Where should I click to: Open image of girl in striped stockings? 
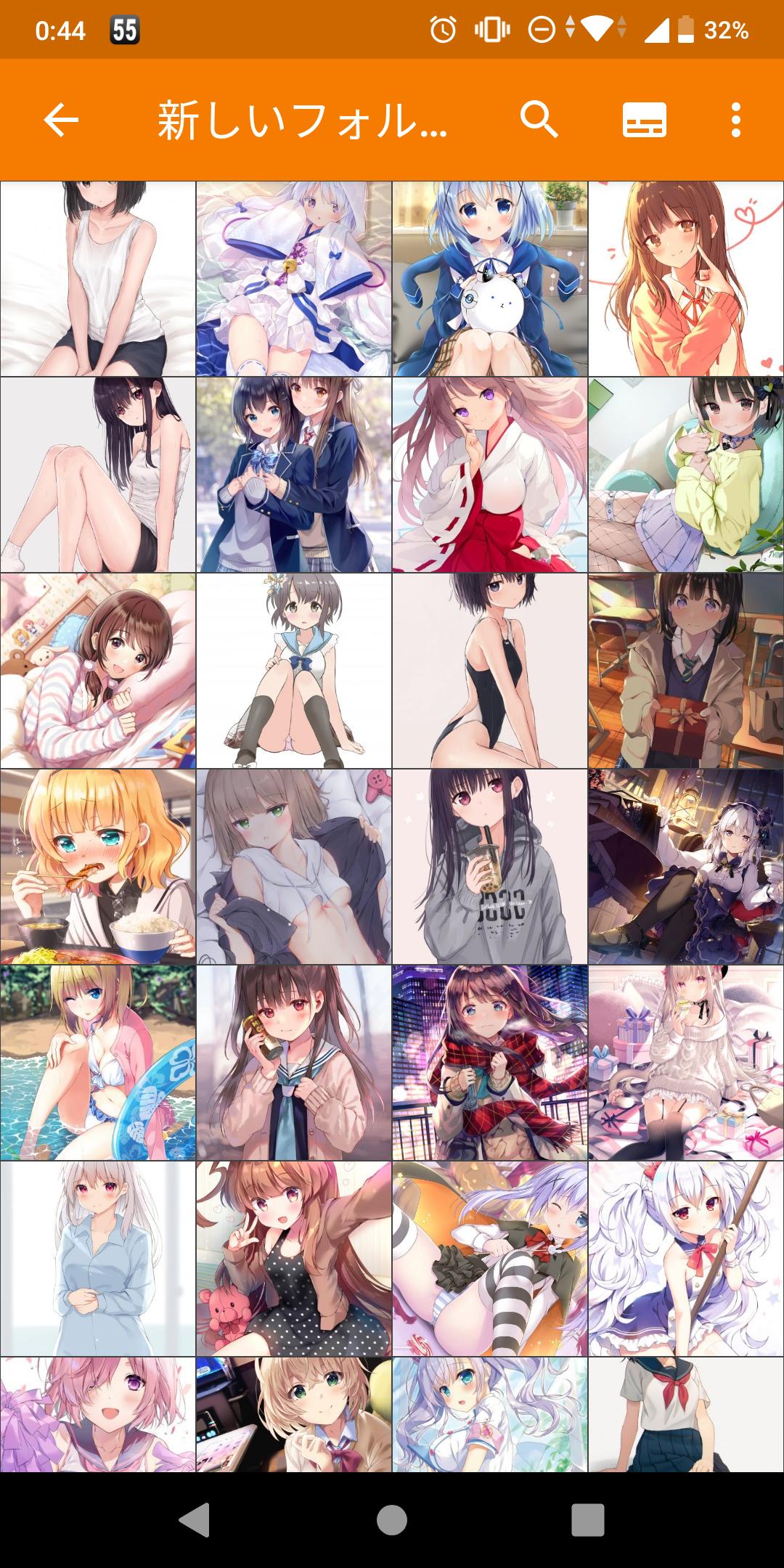click(490, 1259)
